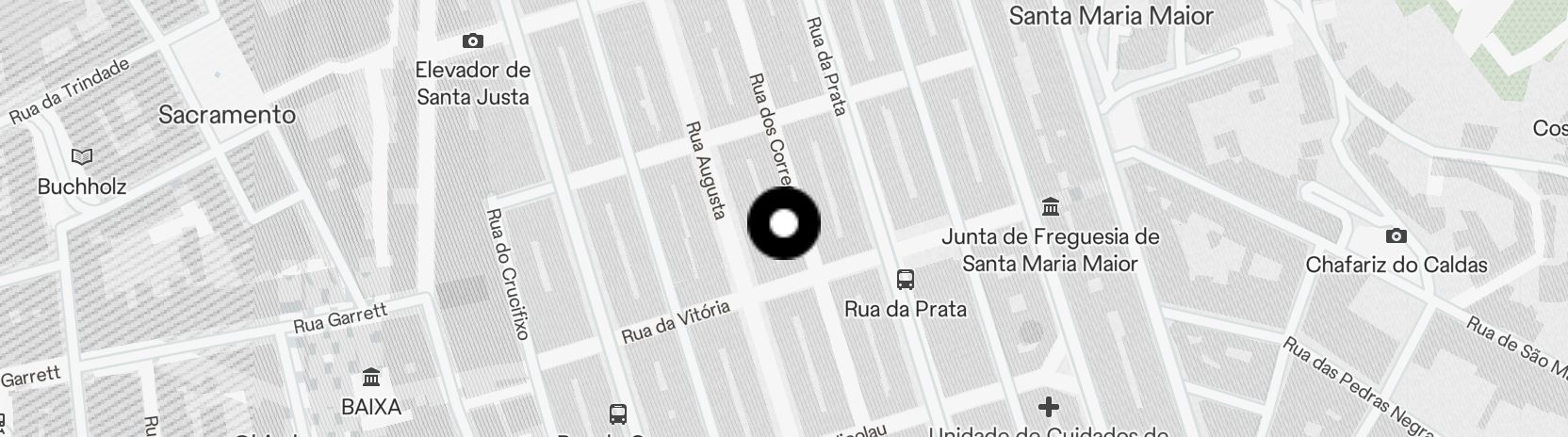Screen dimensions: 1568x437
Task: Tap the black location pin marker
Action: (x=784, y=223)
